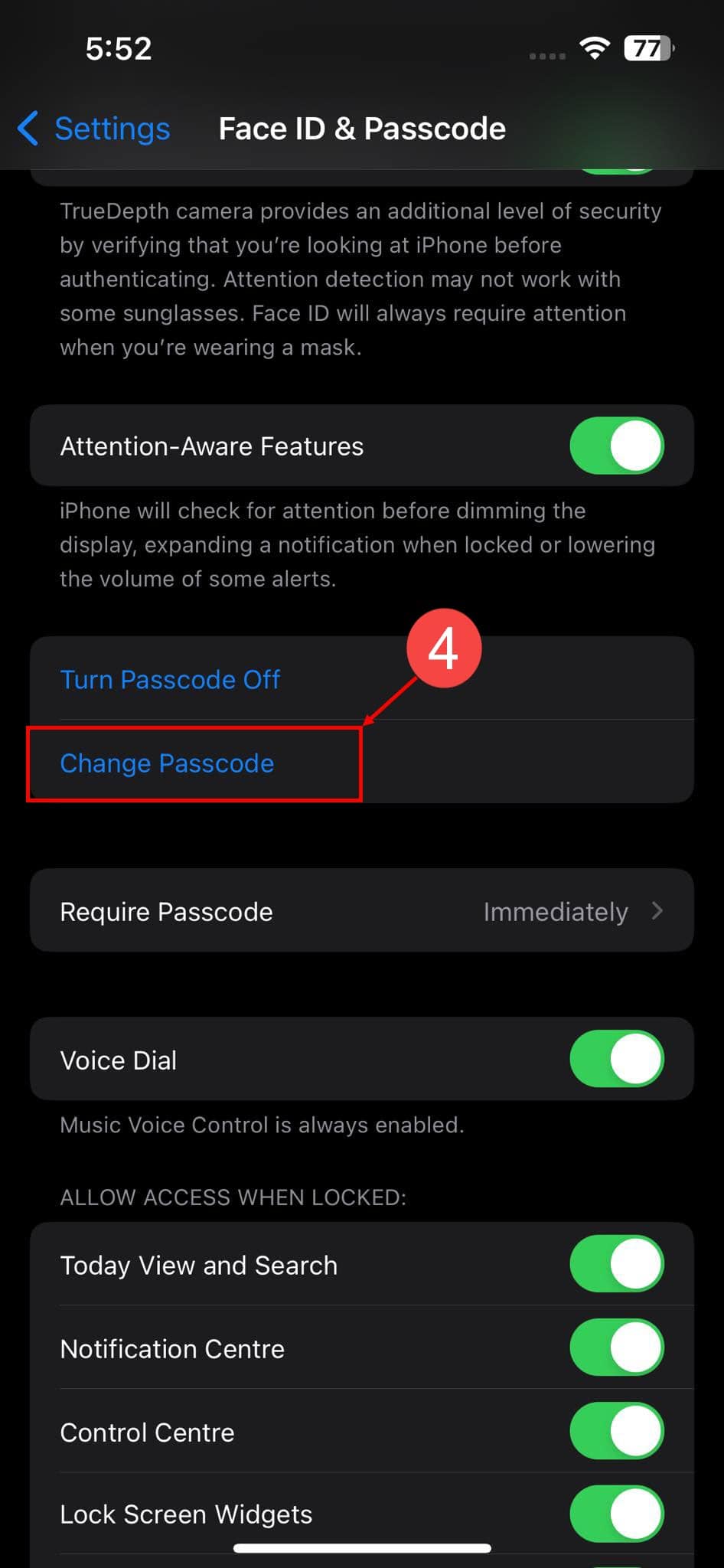Tap Turn Passcode Off
The height and width of the screenshot is (1568, 724).
pyautogui.click(x=170, y=679)
